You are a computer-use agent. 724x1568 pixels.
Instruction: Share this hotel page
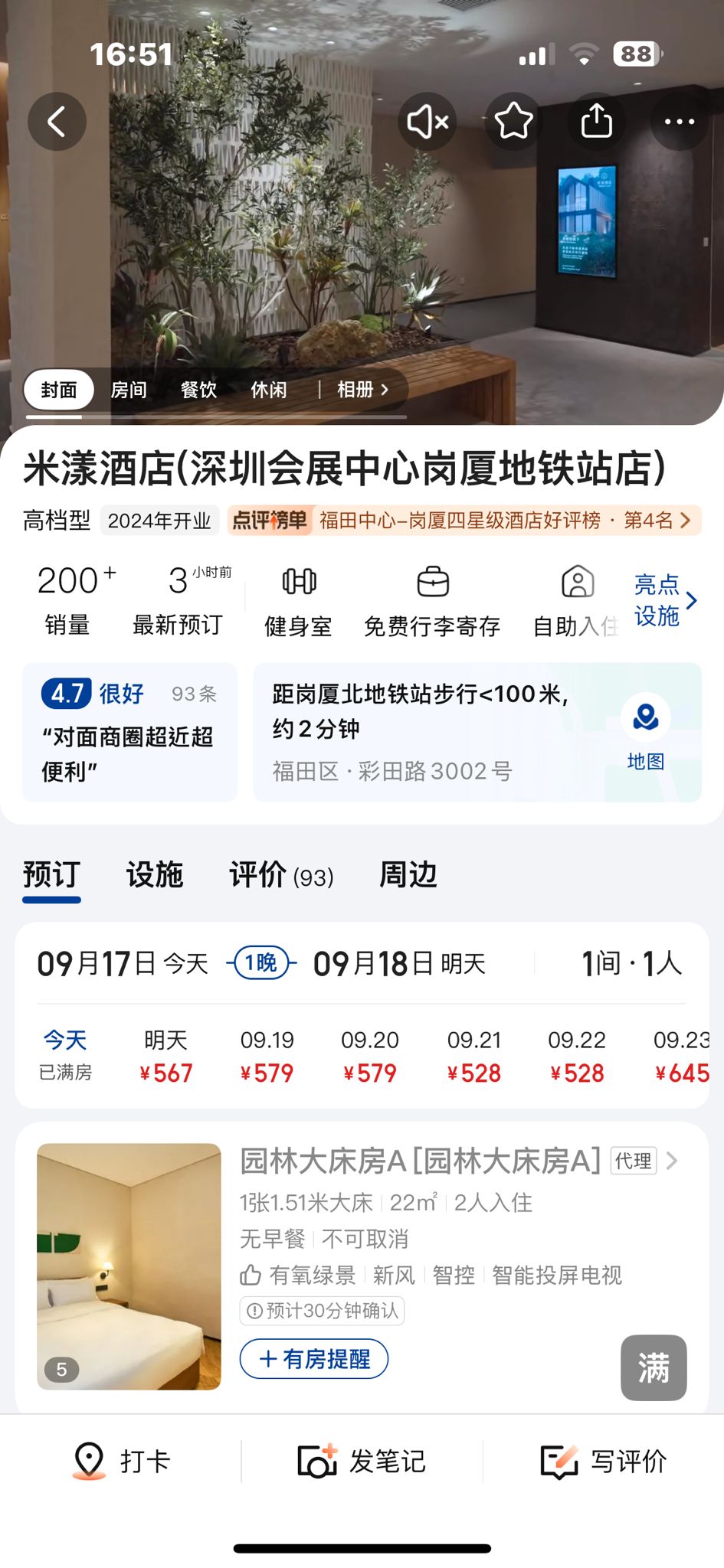click(x=596, y=122)
